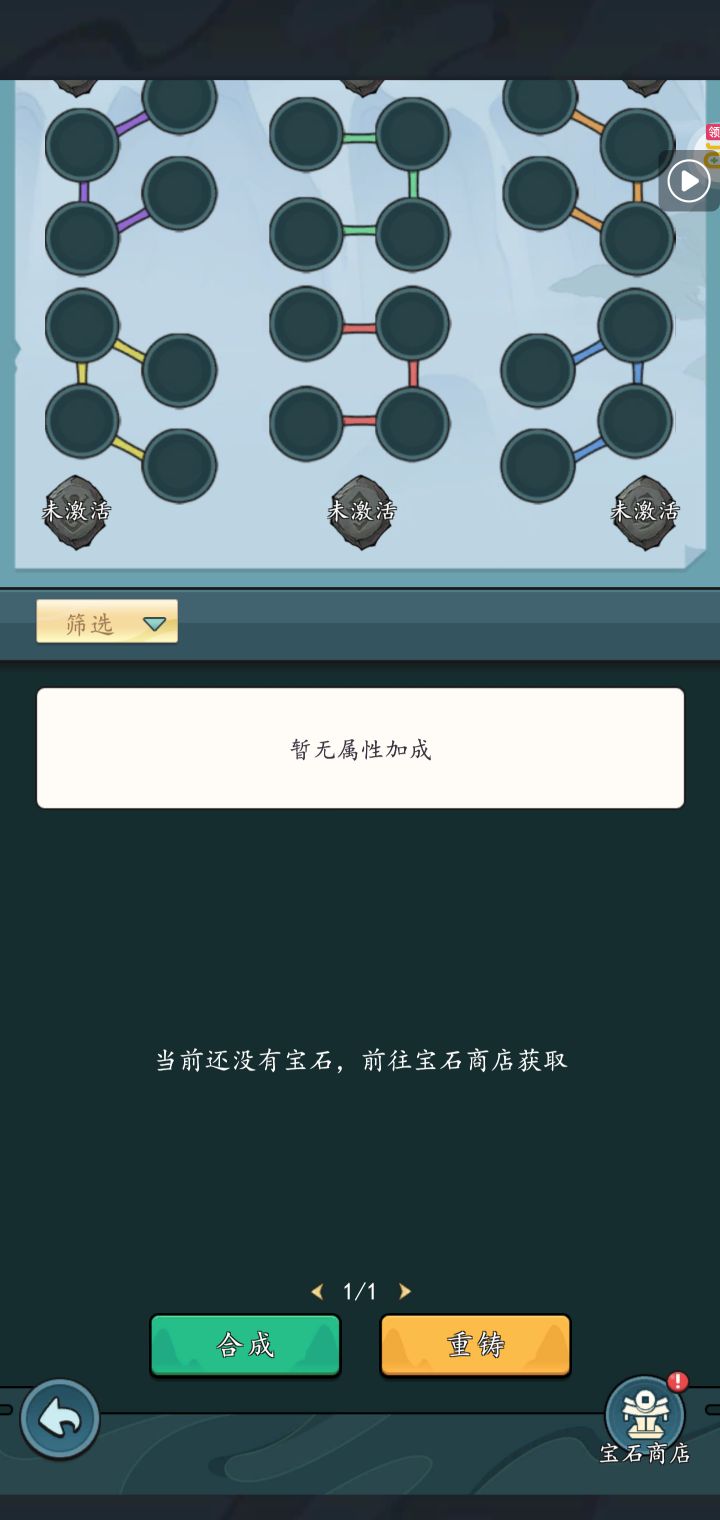The width and height of the screenshot is (720, 1520).
Task: Go to the next page arrow
Action: (405, 1291)
